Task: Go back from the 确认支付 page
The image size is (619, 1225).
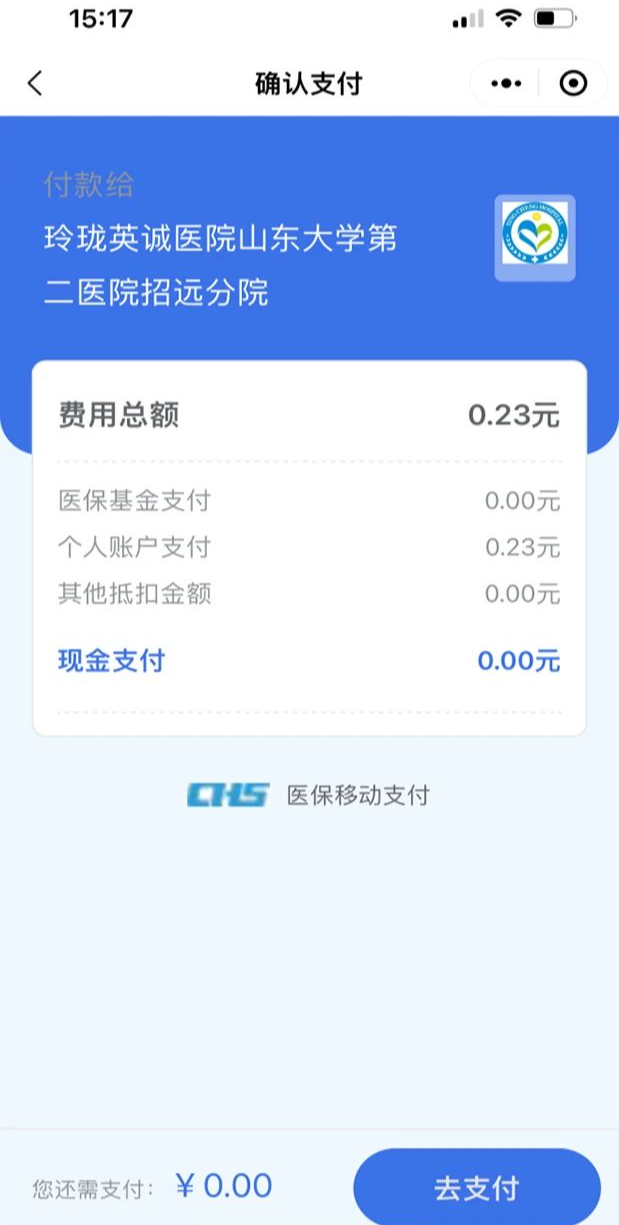Action: tap(35, 83)
